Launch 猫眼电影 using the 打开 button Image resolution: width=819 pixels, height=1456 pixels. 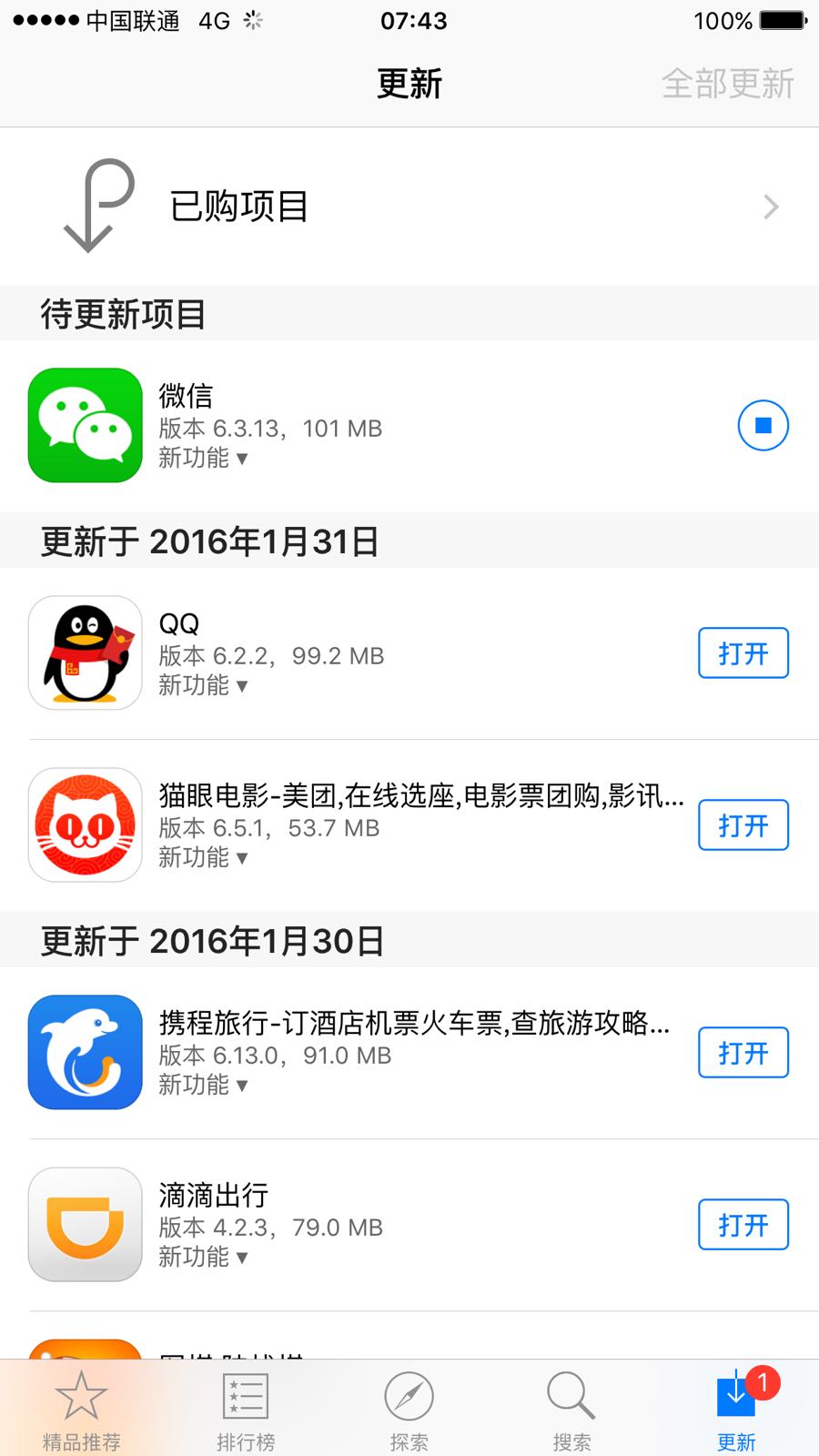(x=743, y=824)
